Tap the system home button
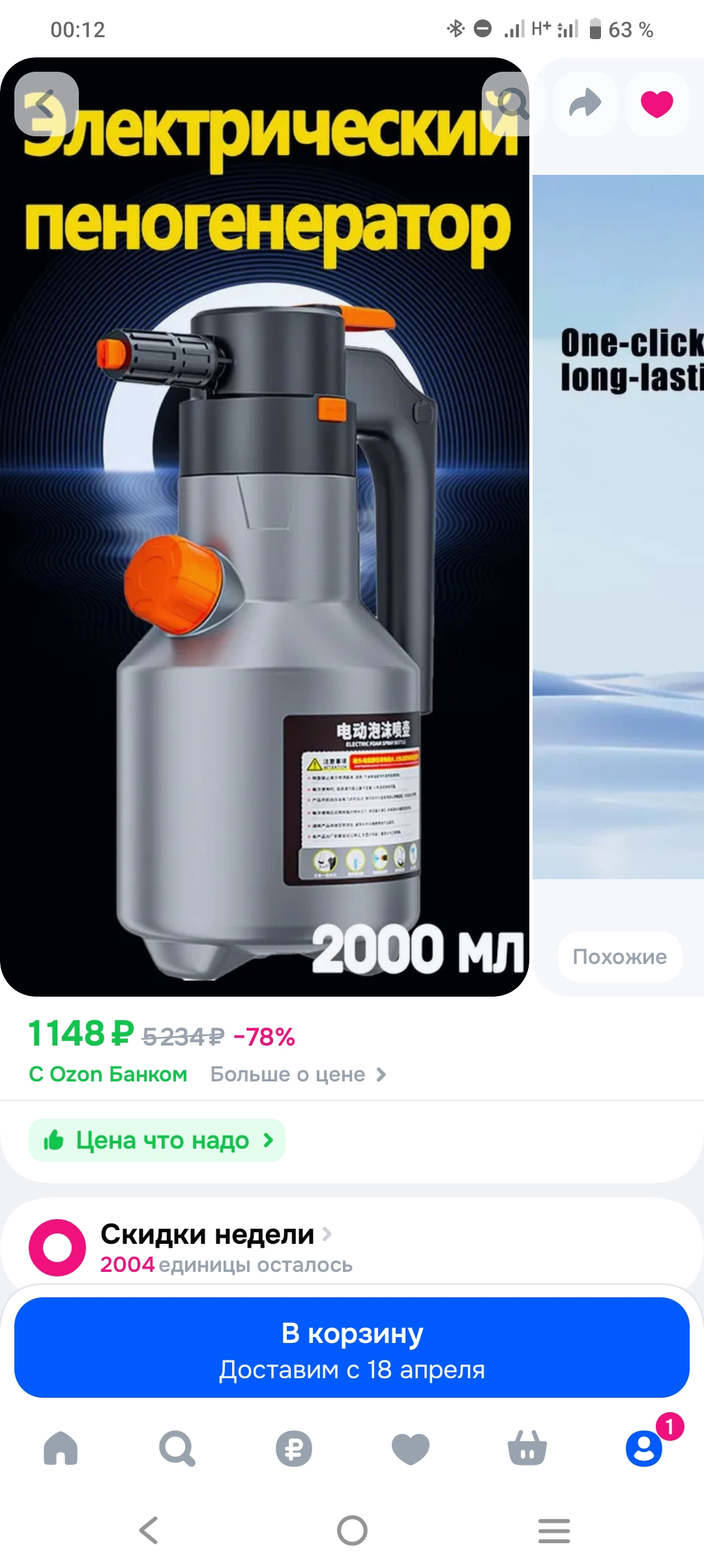Screen dimensions: 704x1568 pos(352,1530)
